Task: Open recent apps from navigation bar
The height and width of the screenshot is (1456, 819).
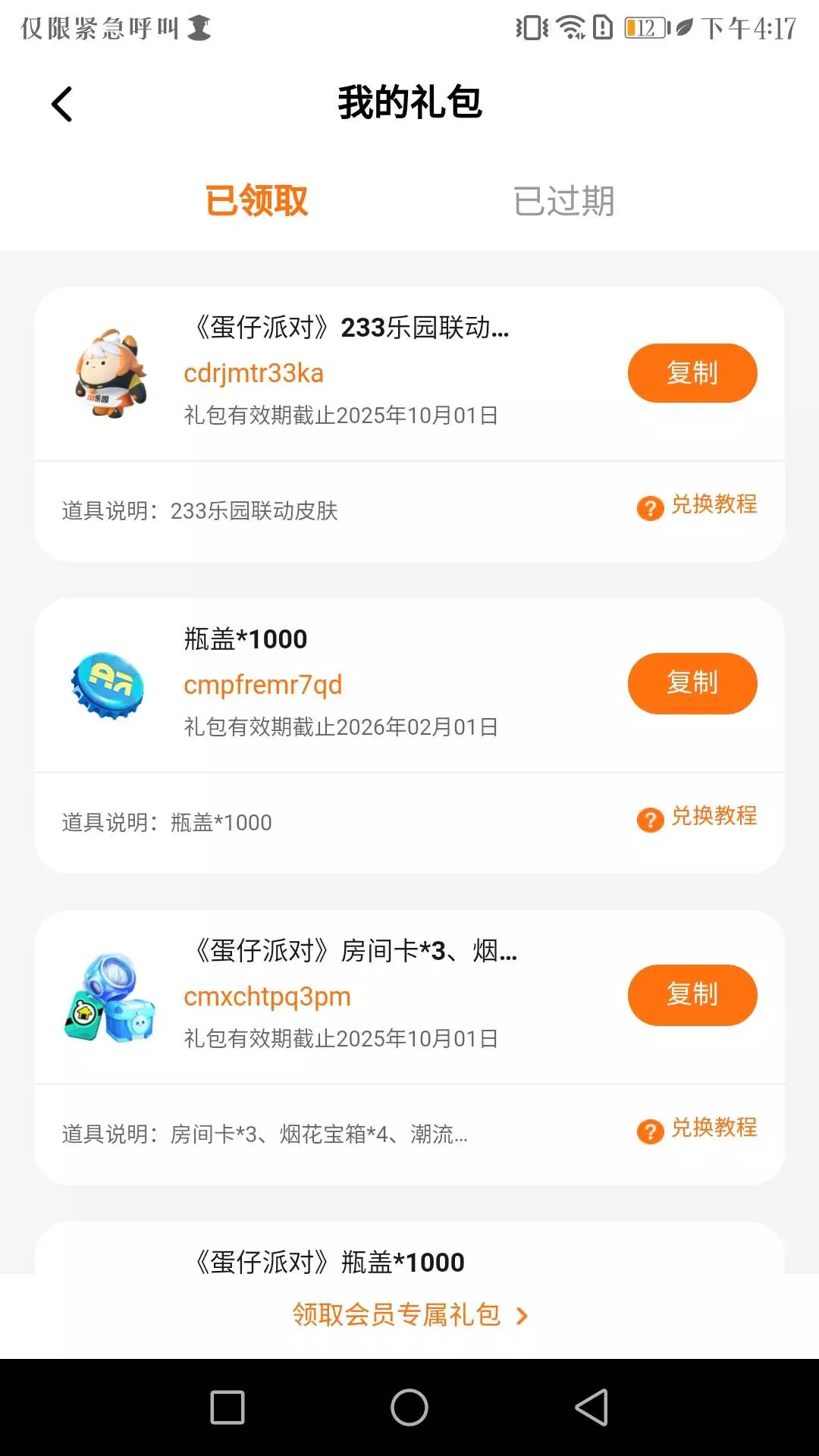Action: pos(227,1407)
